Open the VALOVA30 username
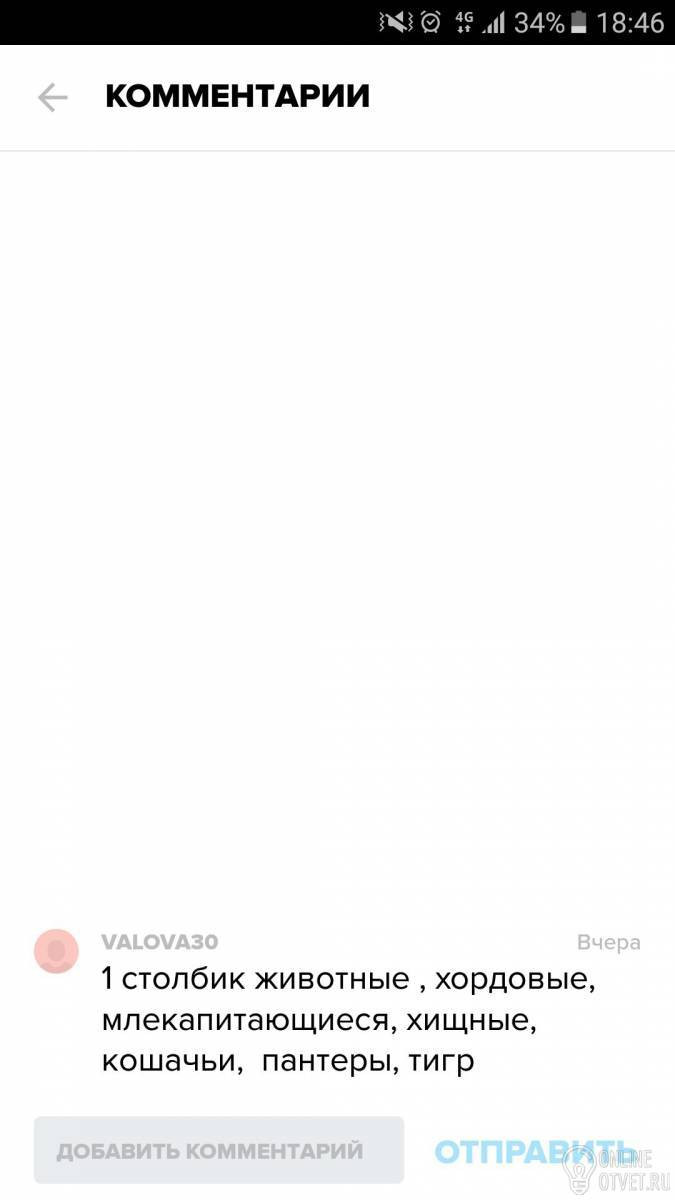 [159, 942]
